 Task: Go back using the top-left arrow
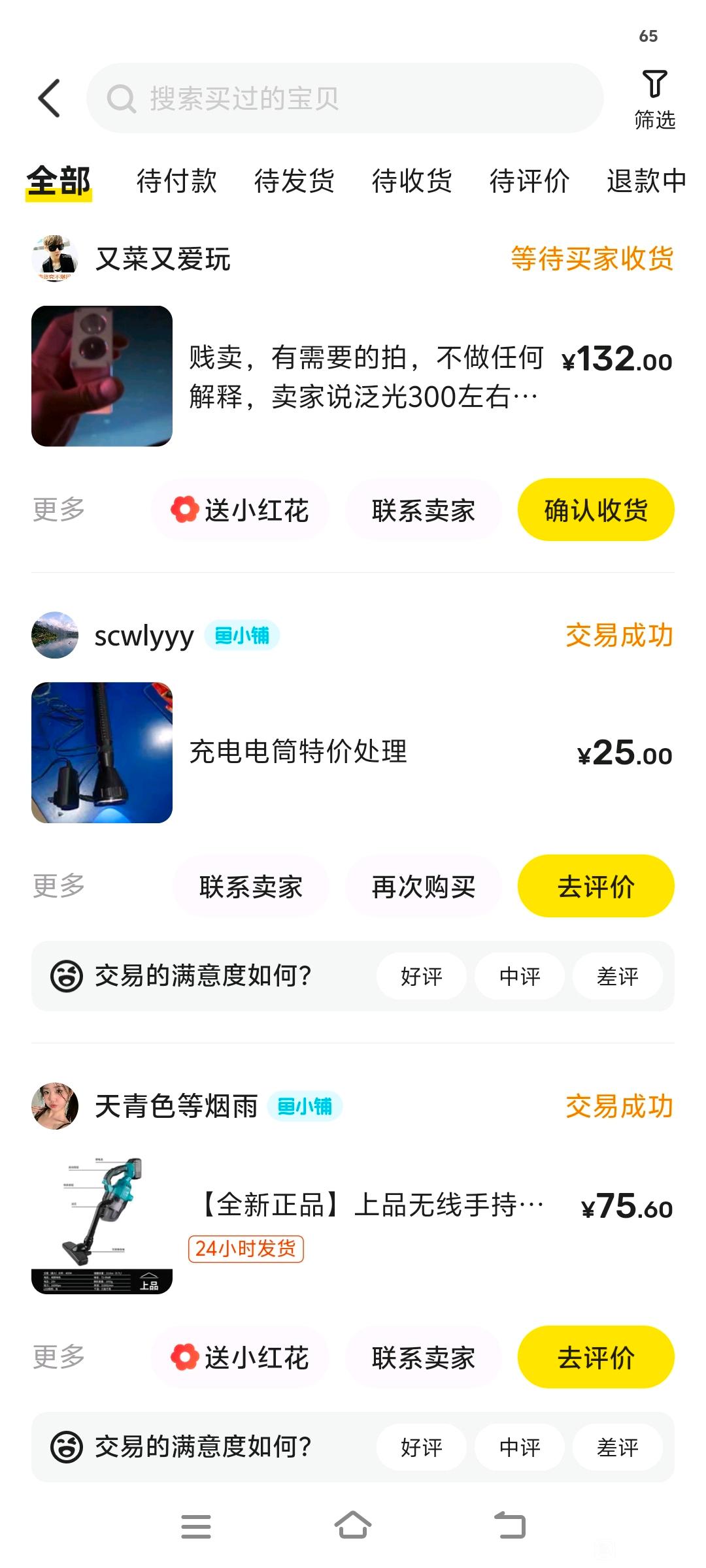tap(49, 99)
